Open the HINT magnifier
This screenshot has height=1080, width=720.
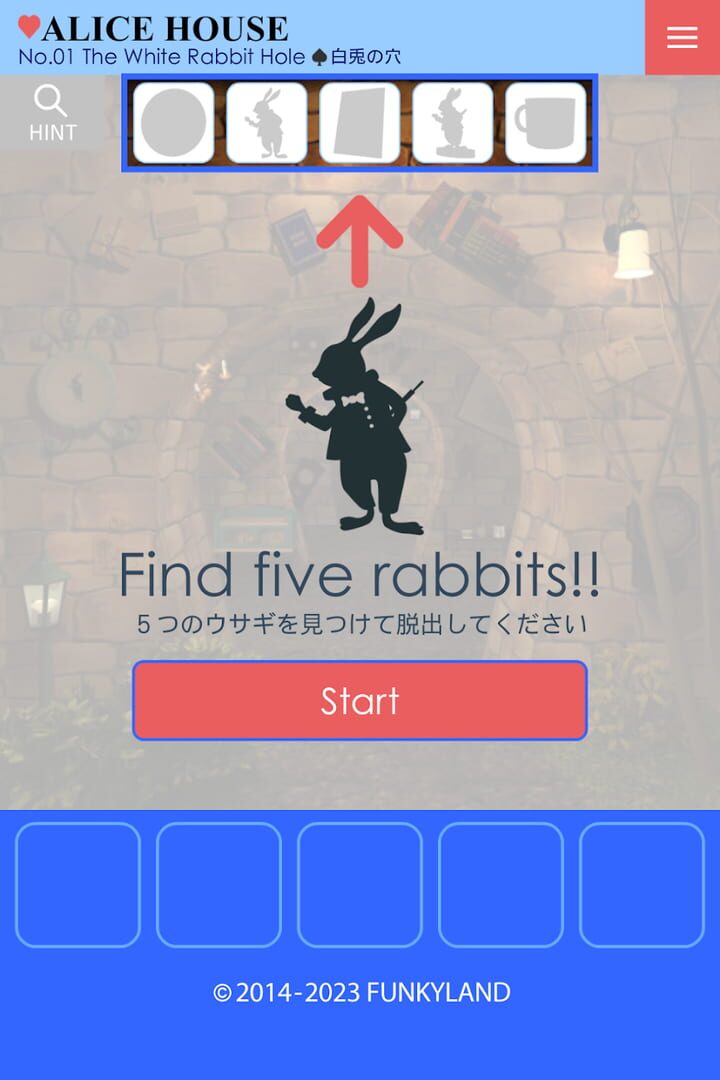pos(52,112)
